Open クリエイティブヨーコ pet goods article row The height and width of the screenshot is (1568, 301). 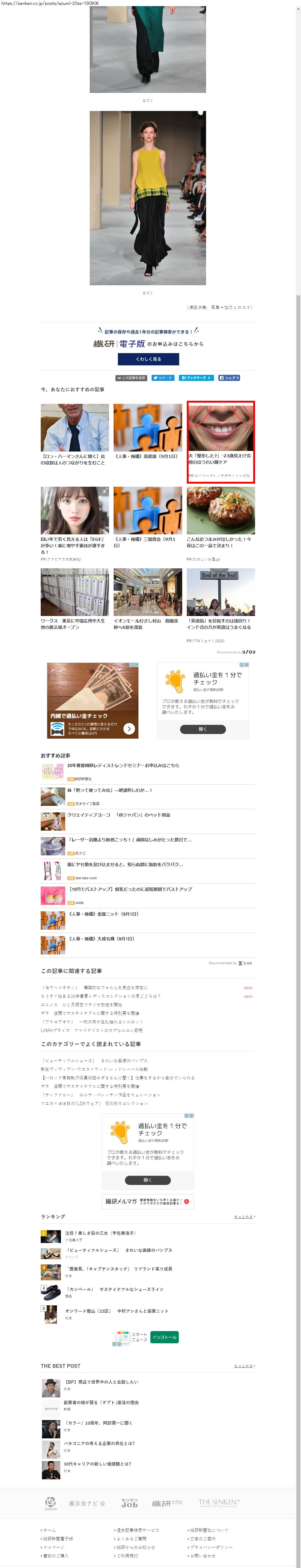[x=118, y=815]
